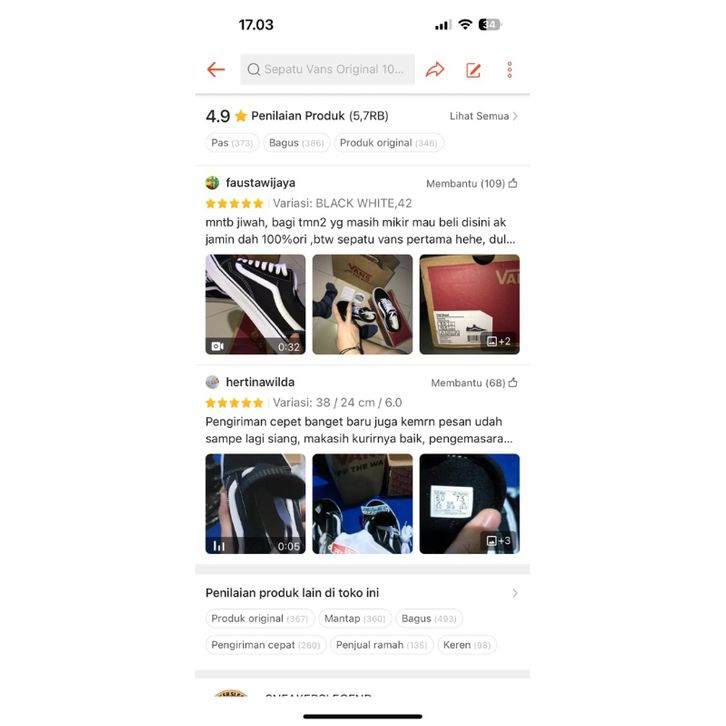Share this product via arrow icon

[x=435, y=70]
